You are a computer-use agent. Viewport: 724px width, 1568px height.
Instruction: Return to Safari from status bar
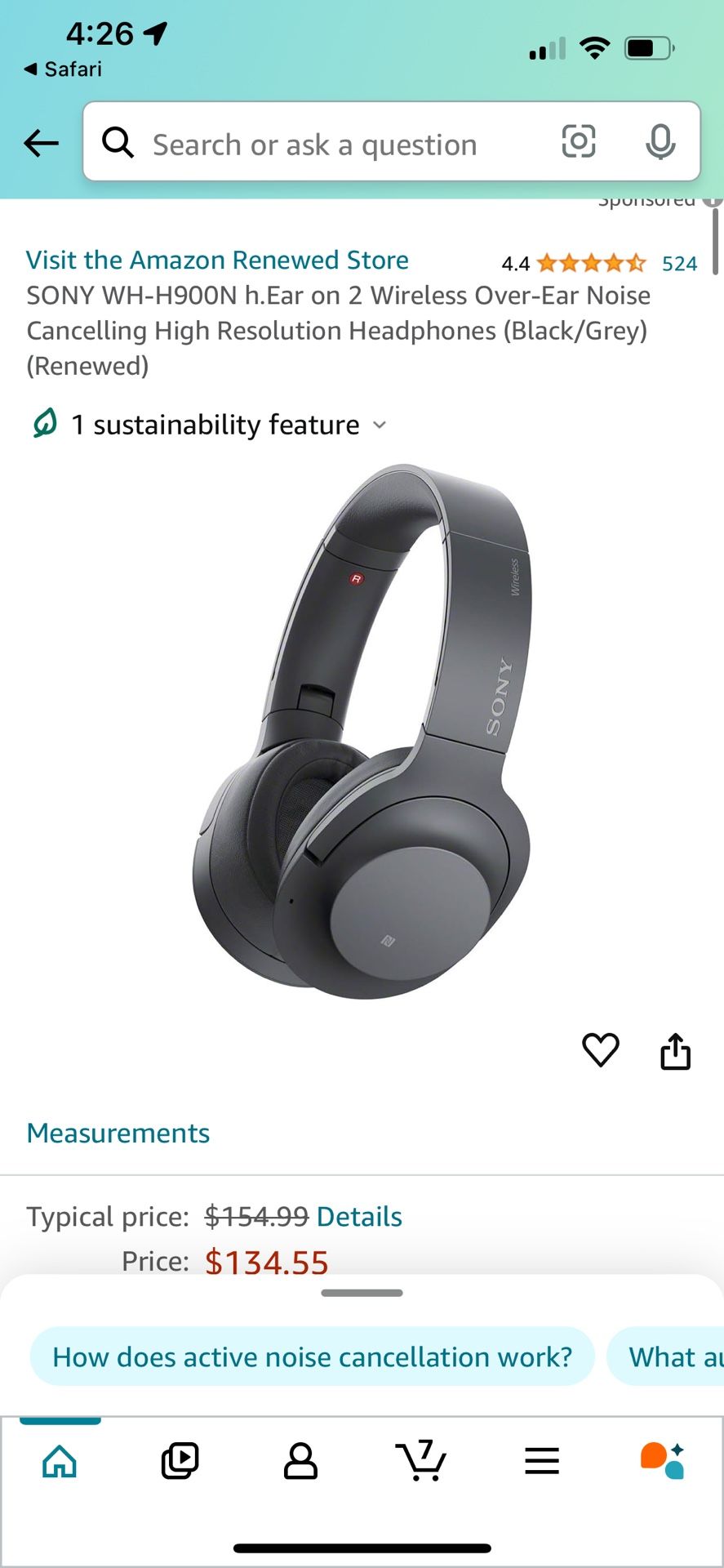tap(64, 69)
